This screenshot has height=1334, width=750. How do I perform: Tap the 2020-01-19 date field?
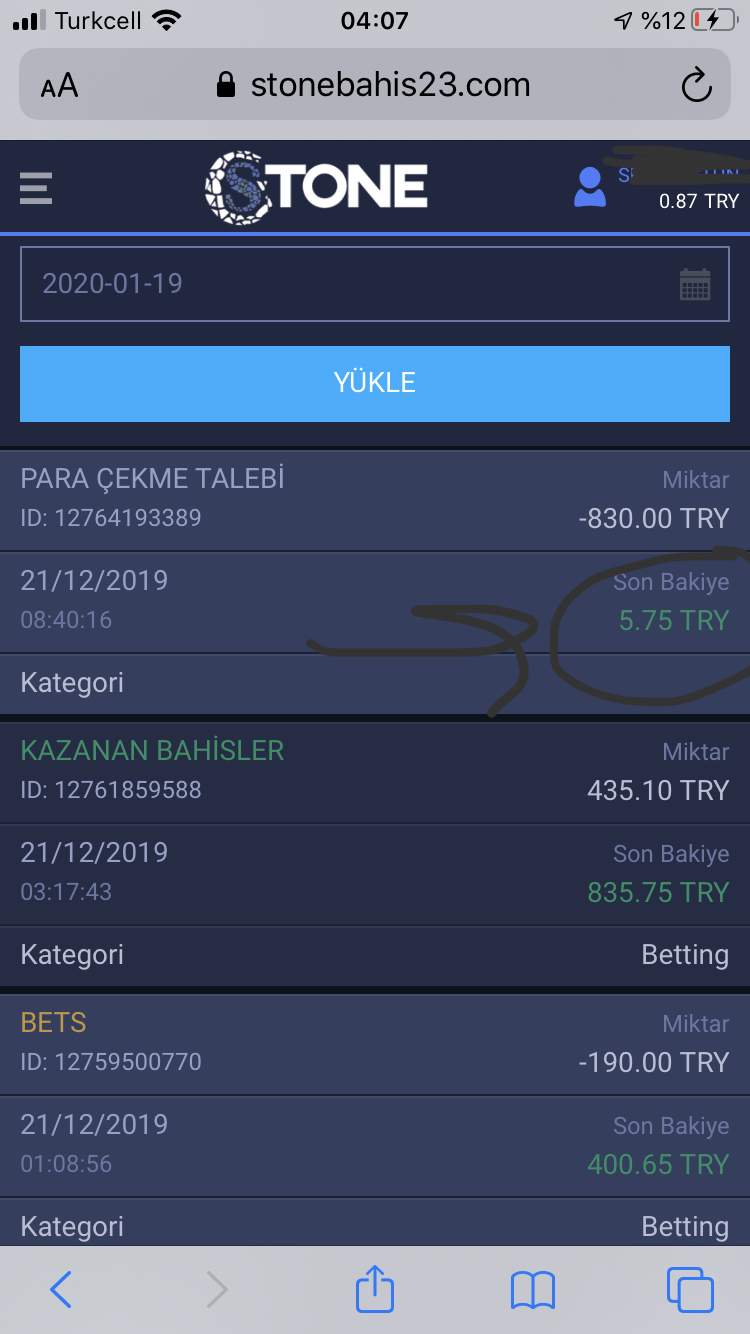coord(375,284)
